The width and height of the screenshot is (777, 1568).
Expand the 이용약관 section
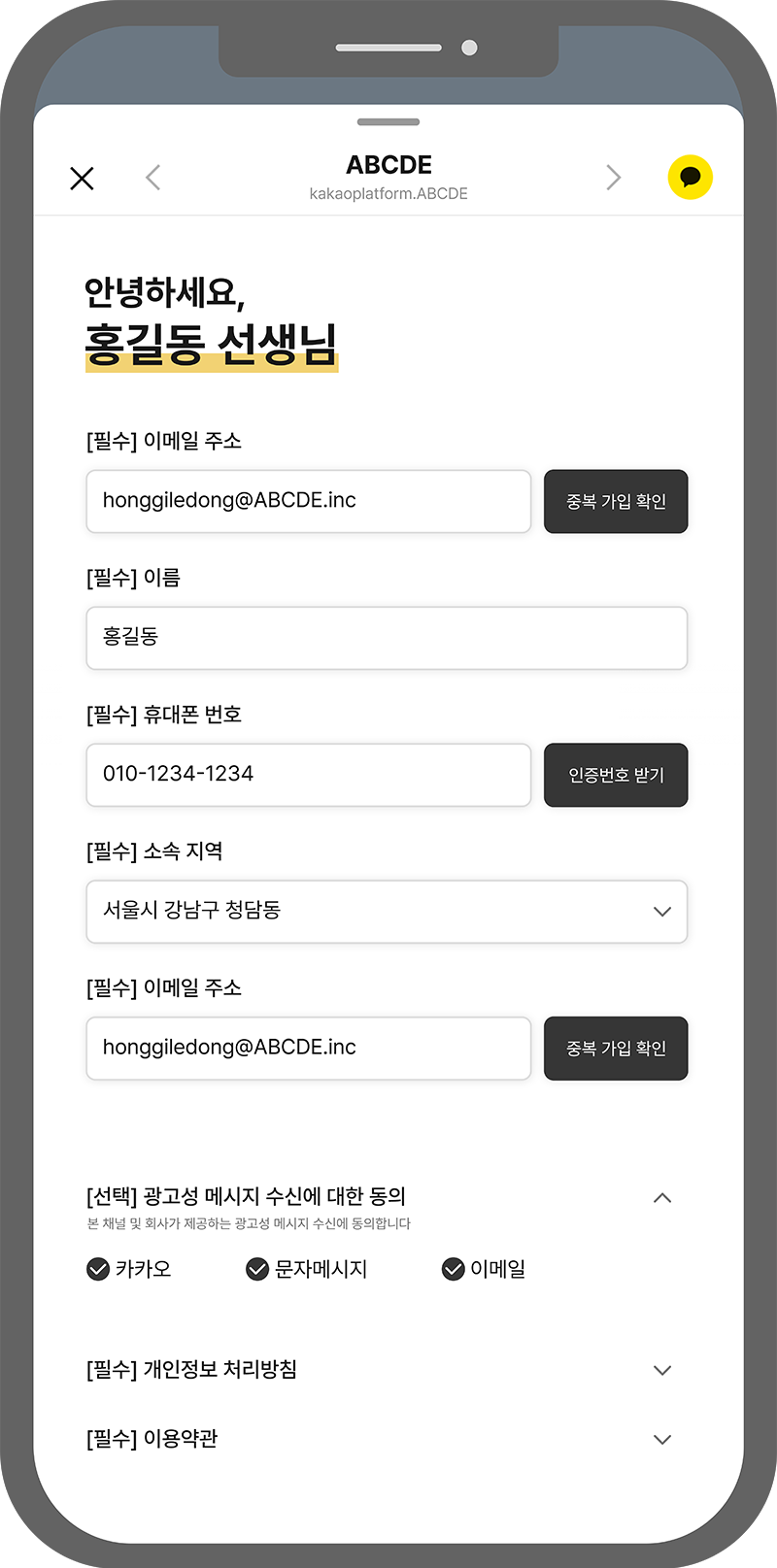coord(662,1440)
